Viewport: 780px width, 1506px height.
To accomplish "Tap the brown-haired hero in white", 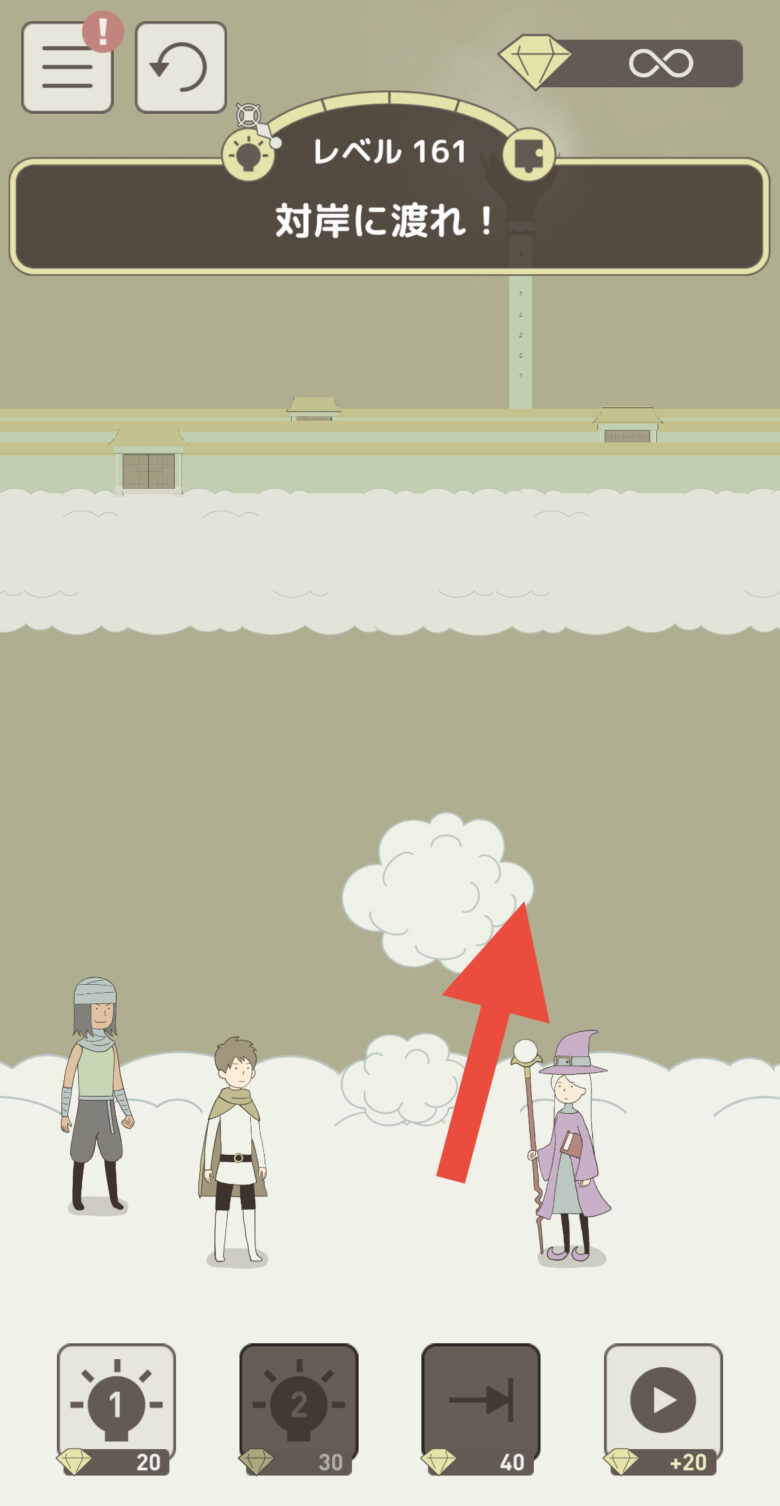I will 235,1150.
